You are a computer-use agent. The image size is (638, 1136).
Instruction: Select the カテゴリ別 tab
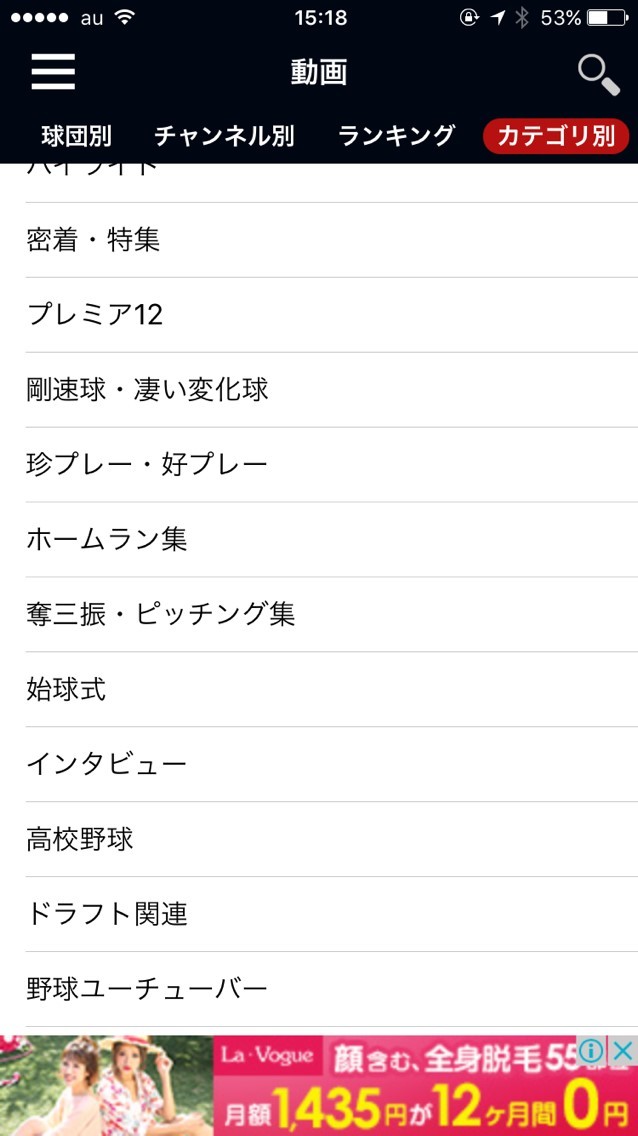click(x=556, y=136)
